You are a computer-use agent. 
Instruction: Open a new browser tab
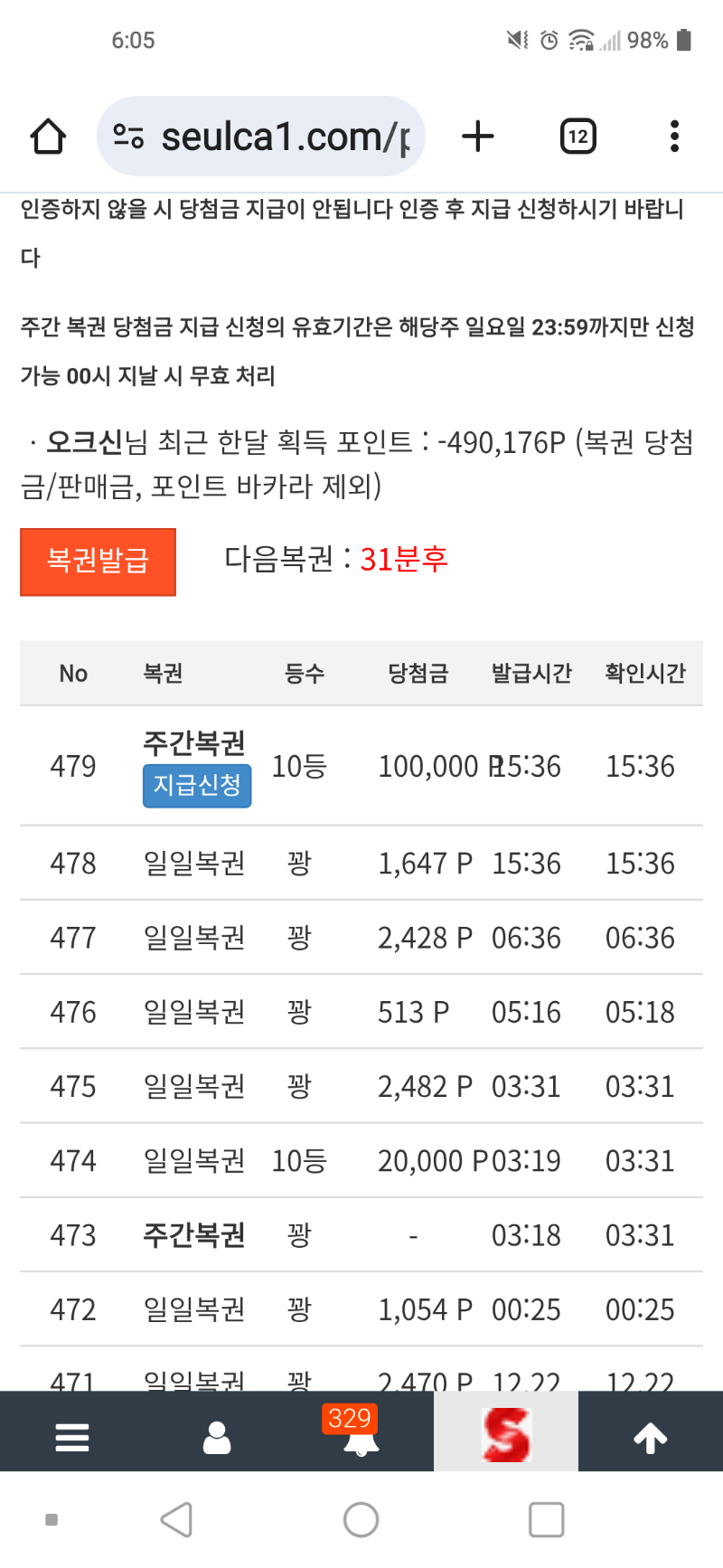tap(478, 137)
